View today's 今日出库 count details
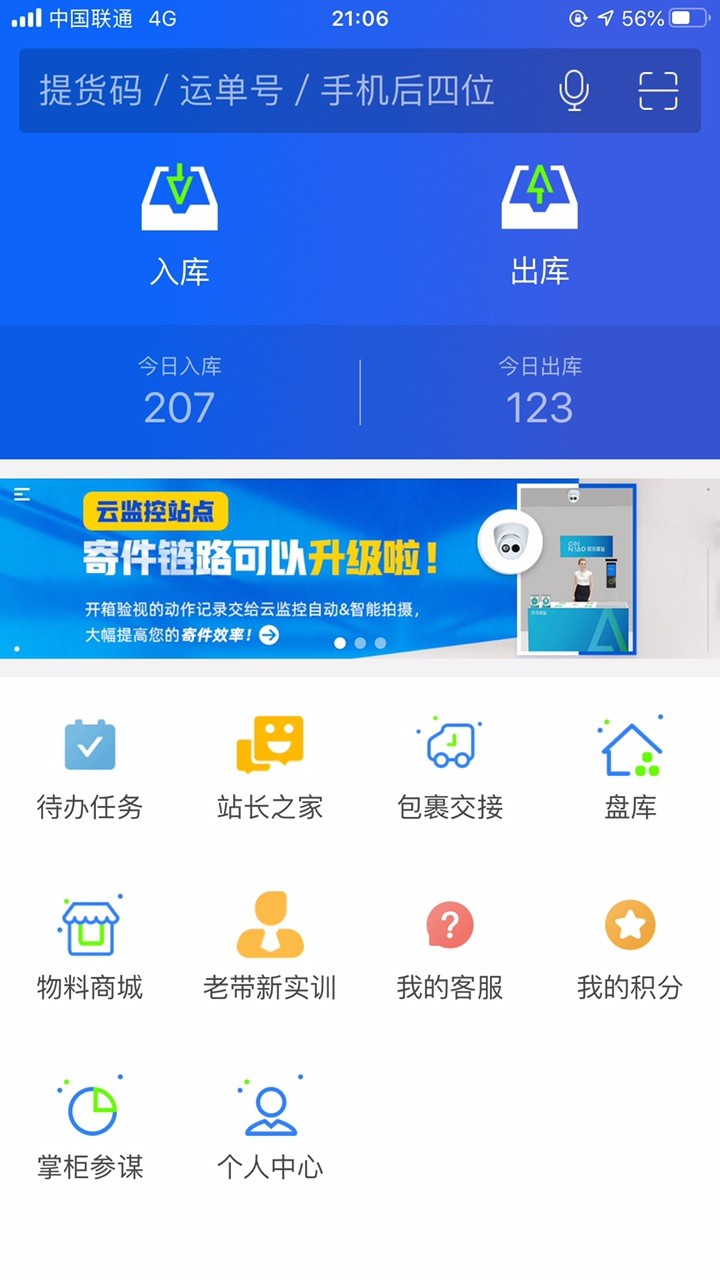 click(x=540, y=391)
